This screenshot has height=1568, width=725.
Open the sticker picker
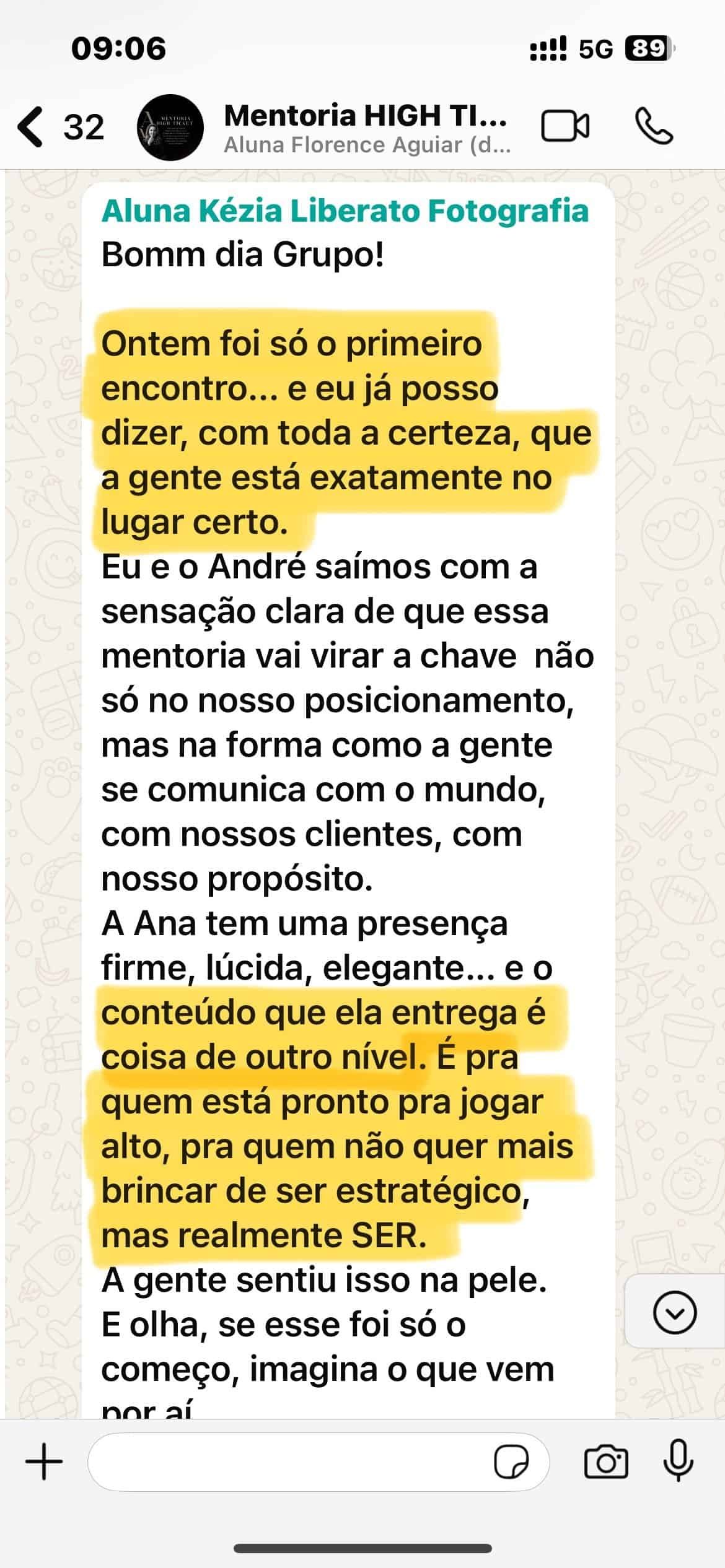(511, 1462)
